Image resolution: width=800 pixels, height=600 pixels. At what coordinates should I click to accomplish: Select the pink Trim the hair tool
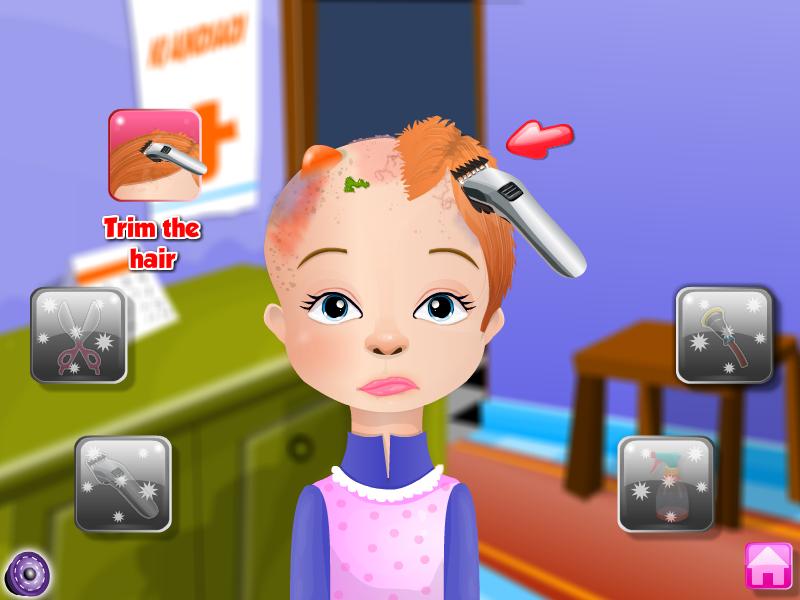point(154,156)
